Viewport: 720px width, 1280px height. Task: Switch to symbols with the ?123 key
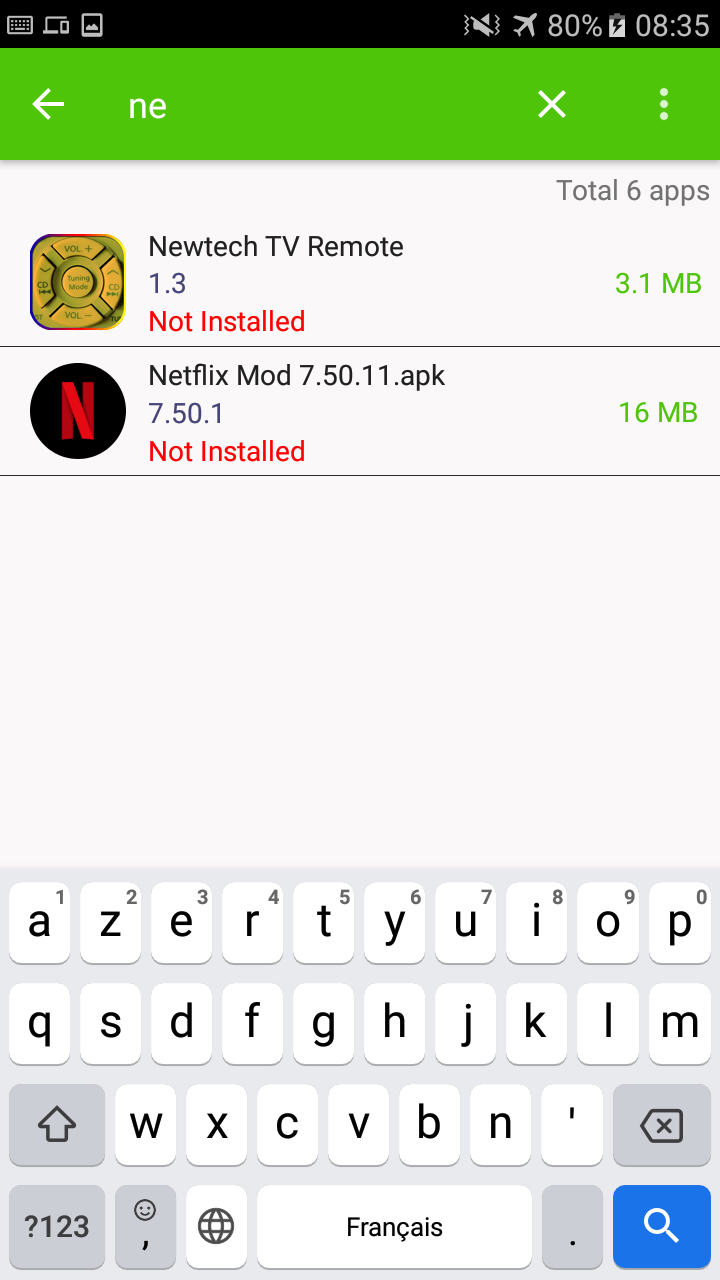click(x=56, y=1226)
